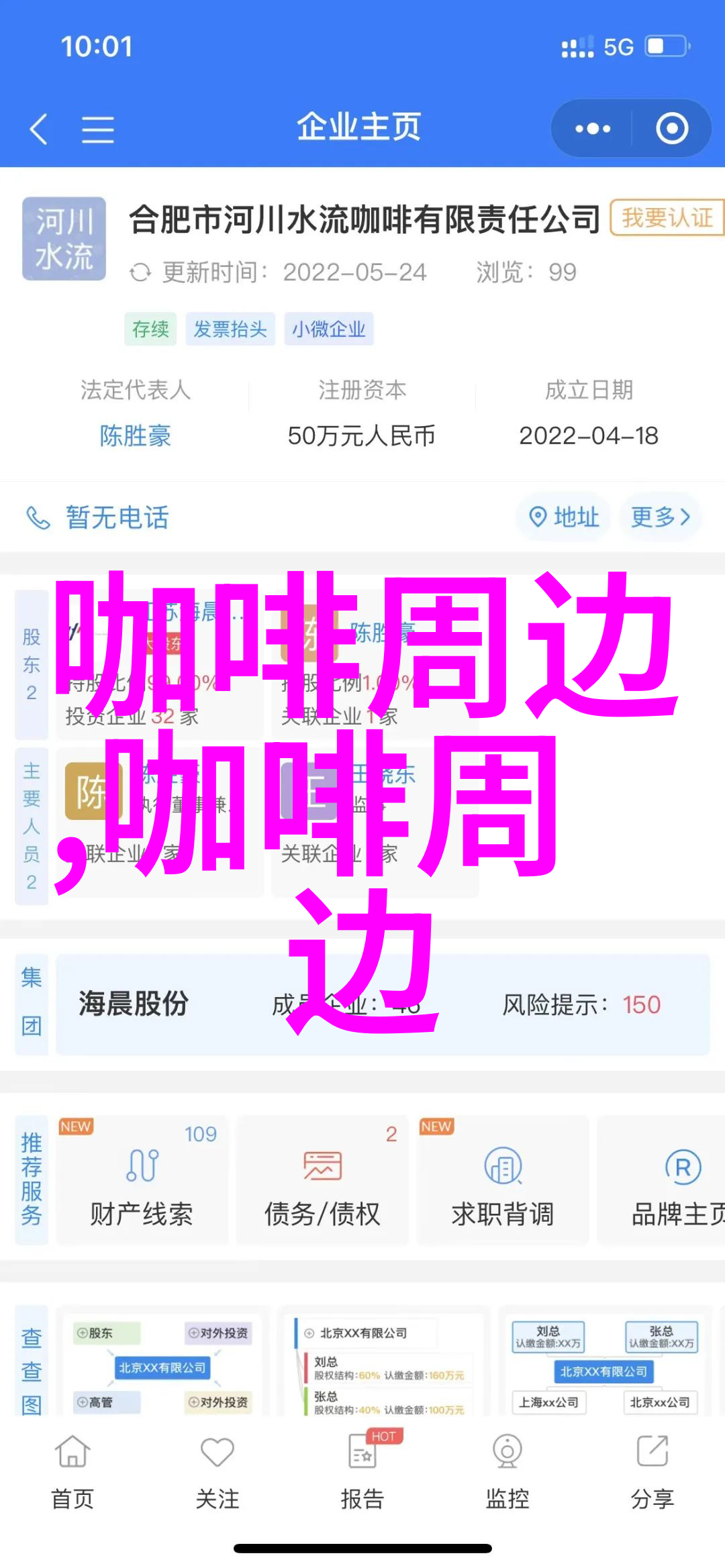Close the mini-program with the circle button
The image size is (725, 1568).
pos(672,129)
